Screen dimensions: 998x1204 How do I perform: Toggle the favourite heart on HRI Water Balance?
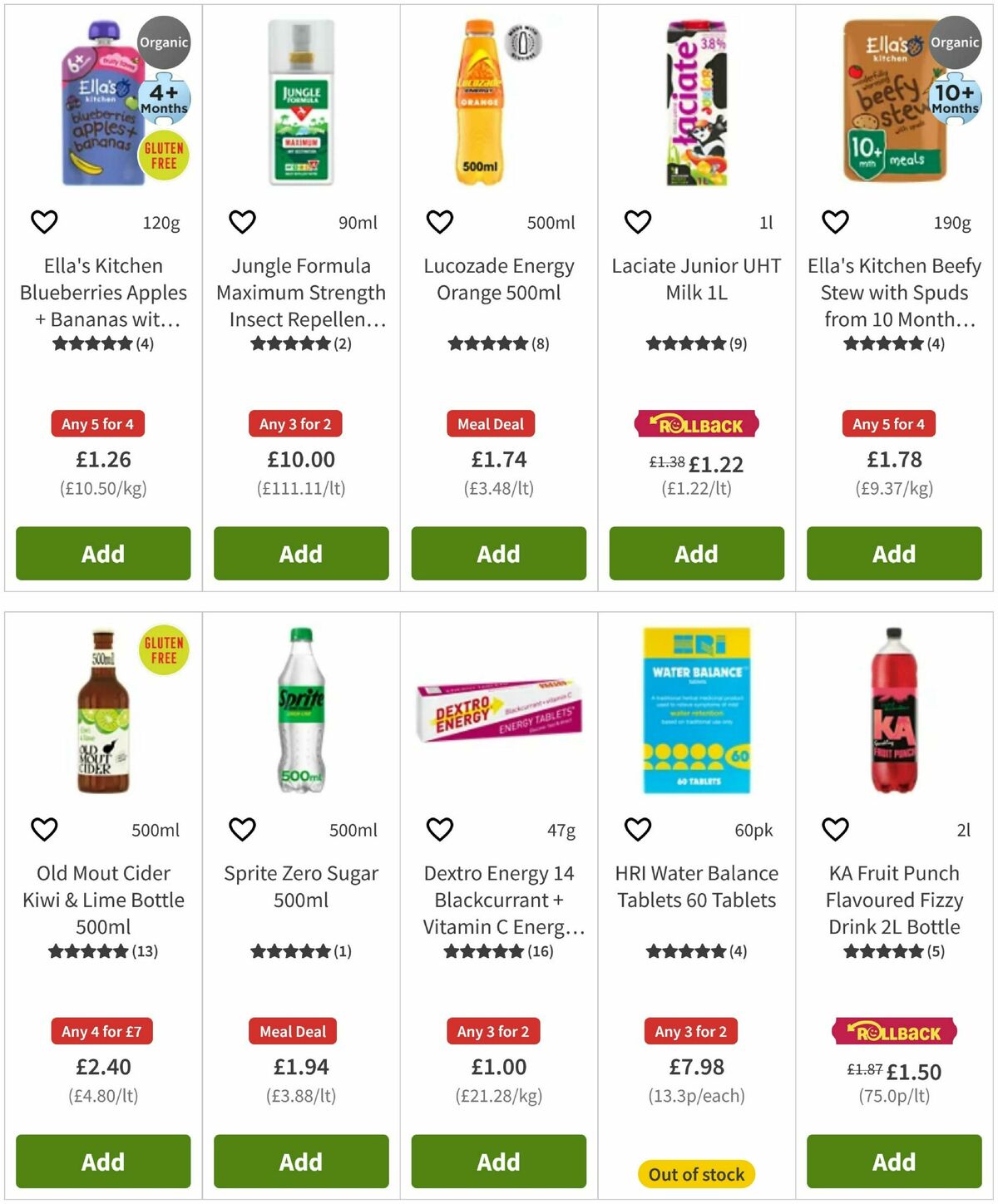[x=637, y=829]
